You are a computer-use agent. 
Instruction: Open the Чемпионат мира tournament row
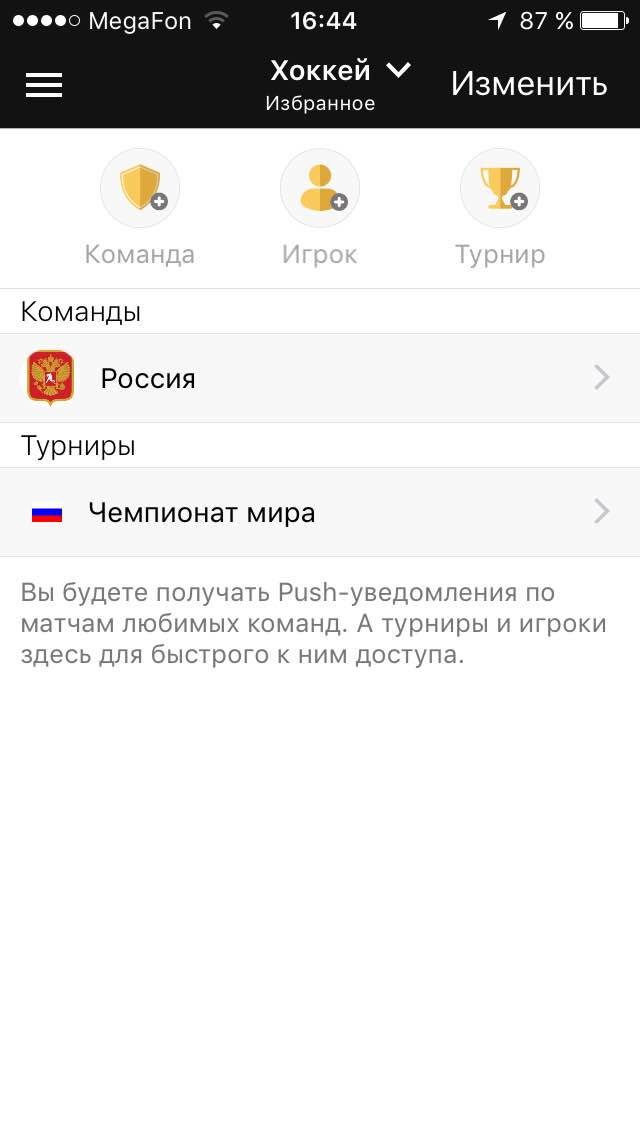320,512
